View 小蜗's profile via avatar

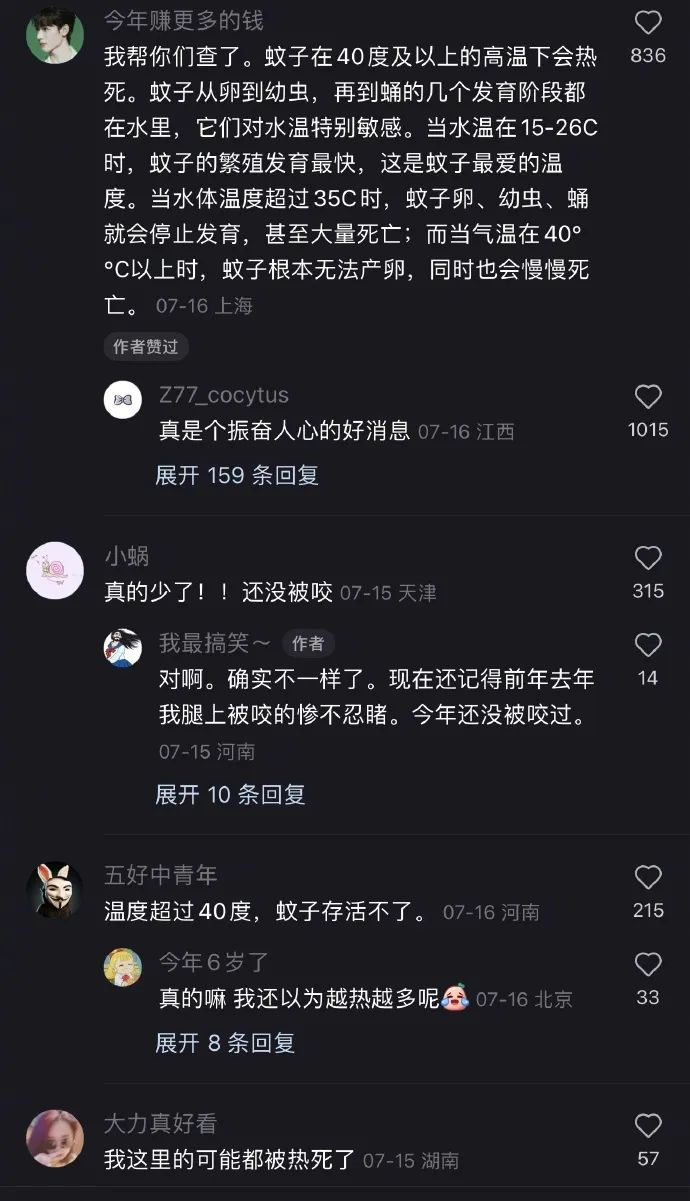click(54, 570)
